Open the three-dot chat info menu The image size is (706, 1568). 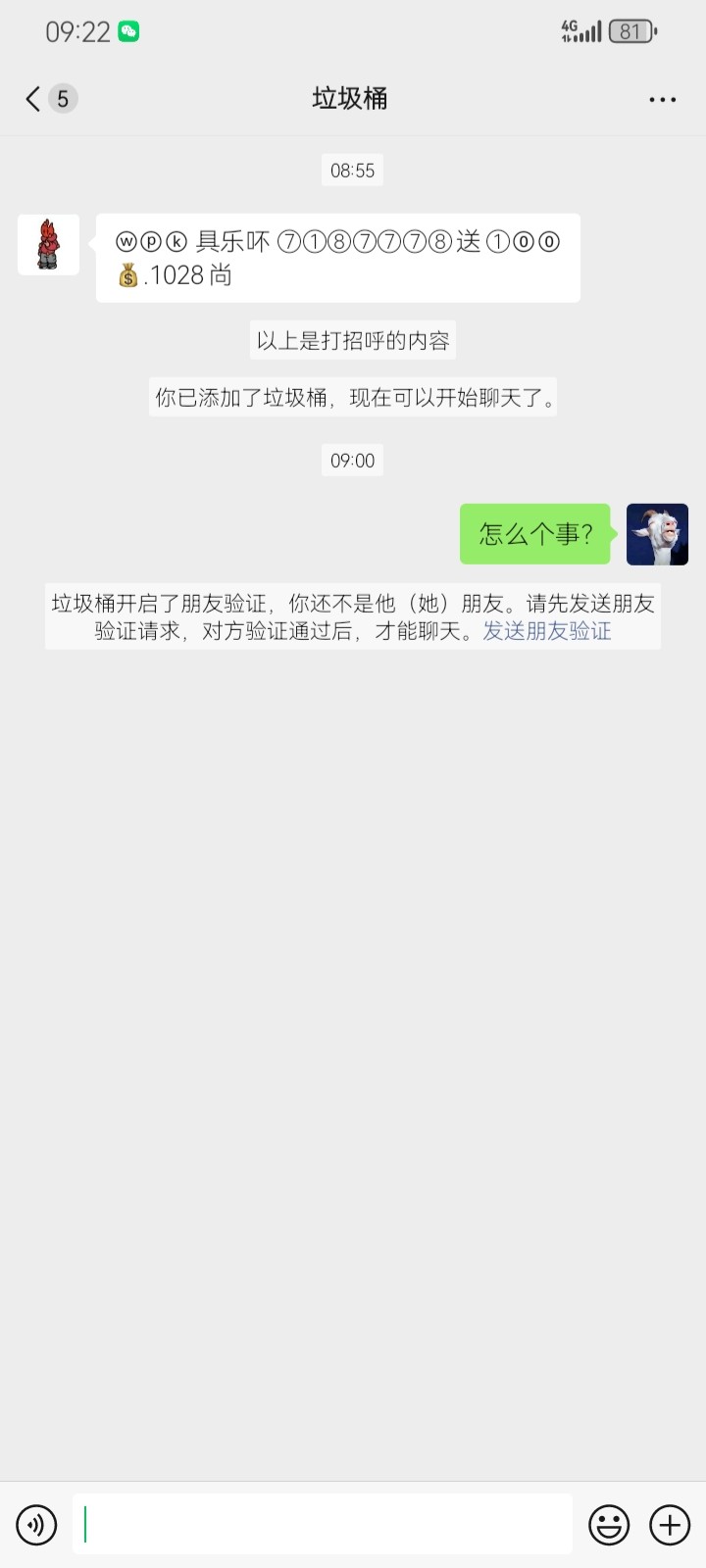click(x=662, y=99)
